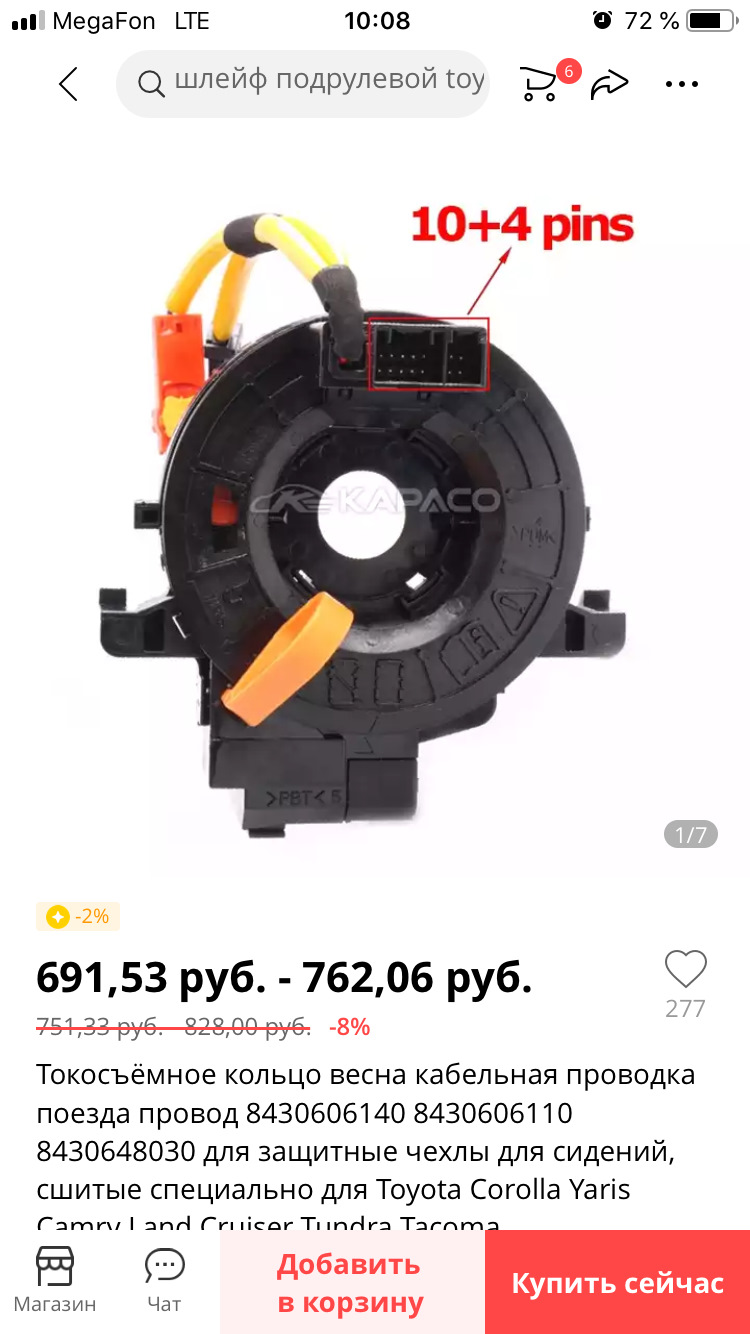Viewport: 750px width, 1334px height.
Task: Add this item to the wishlist
Action: click(x=685, y=971)
